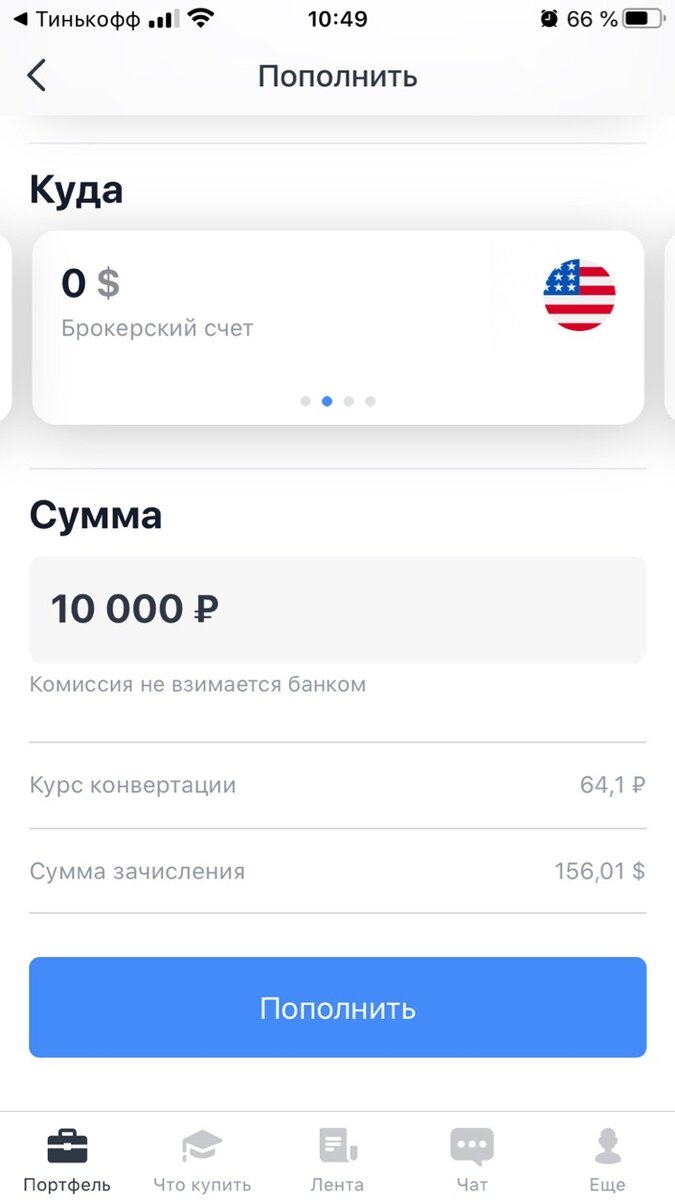This screenshot has height=1200, width=675.
Task: Open the Еще tab
Action: pyautogui.click(x=607, y=1160)
